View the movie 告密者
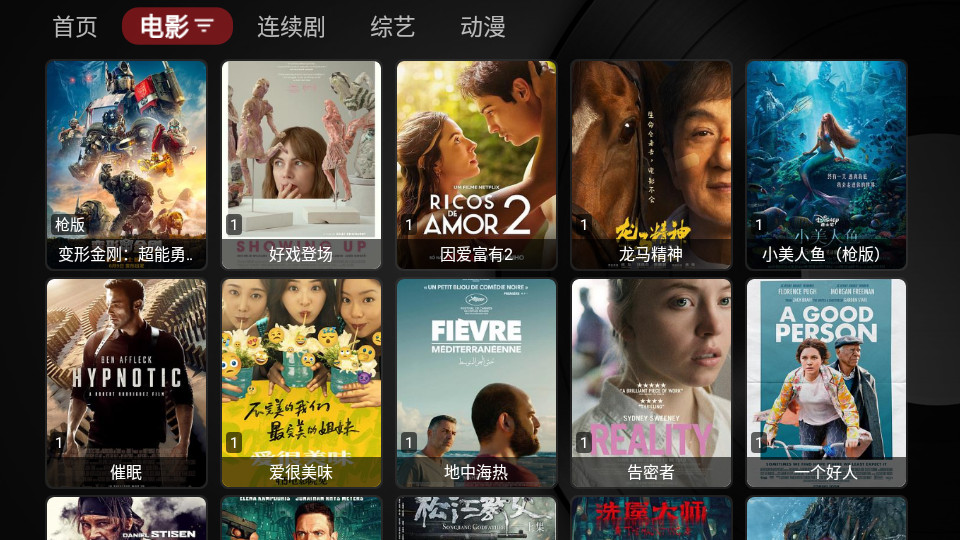960x540 pixels. pyautogui.click(x=651, y=383)
